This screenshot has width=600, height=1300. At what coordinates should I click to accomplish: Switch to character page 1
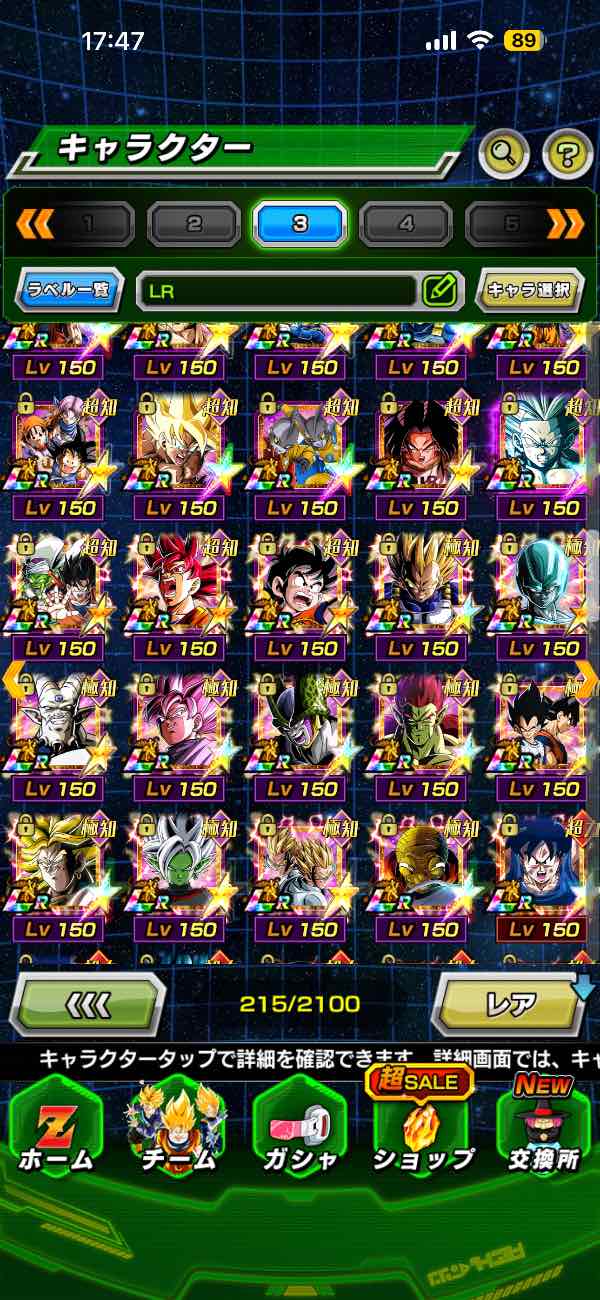88,224
